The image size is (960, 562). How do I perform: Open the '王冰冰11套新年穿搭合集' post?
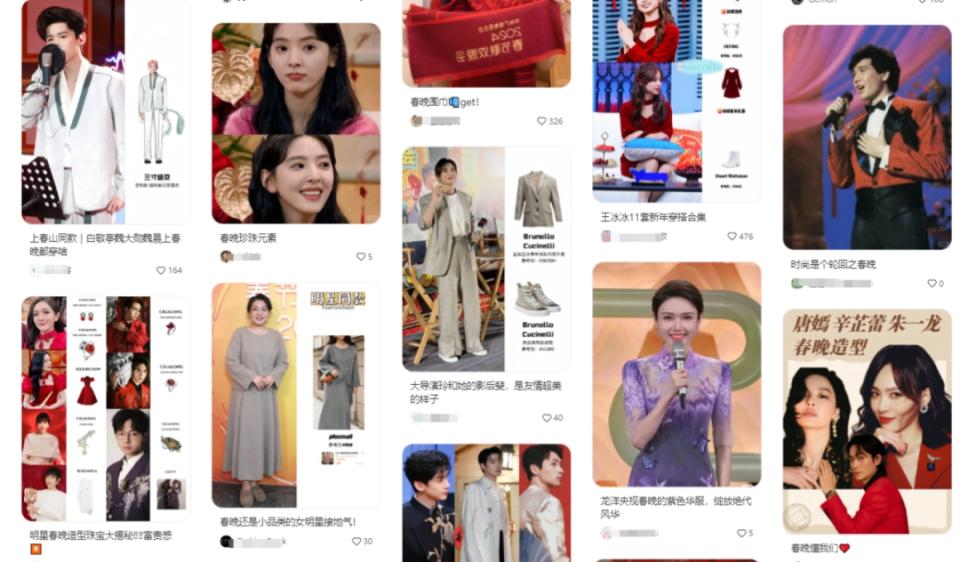[677, 100]
